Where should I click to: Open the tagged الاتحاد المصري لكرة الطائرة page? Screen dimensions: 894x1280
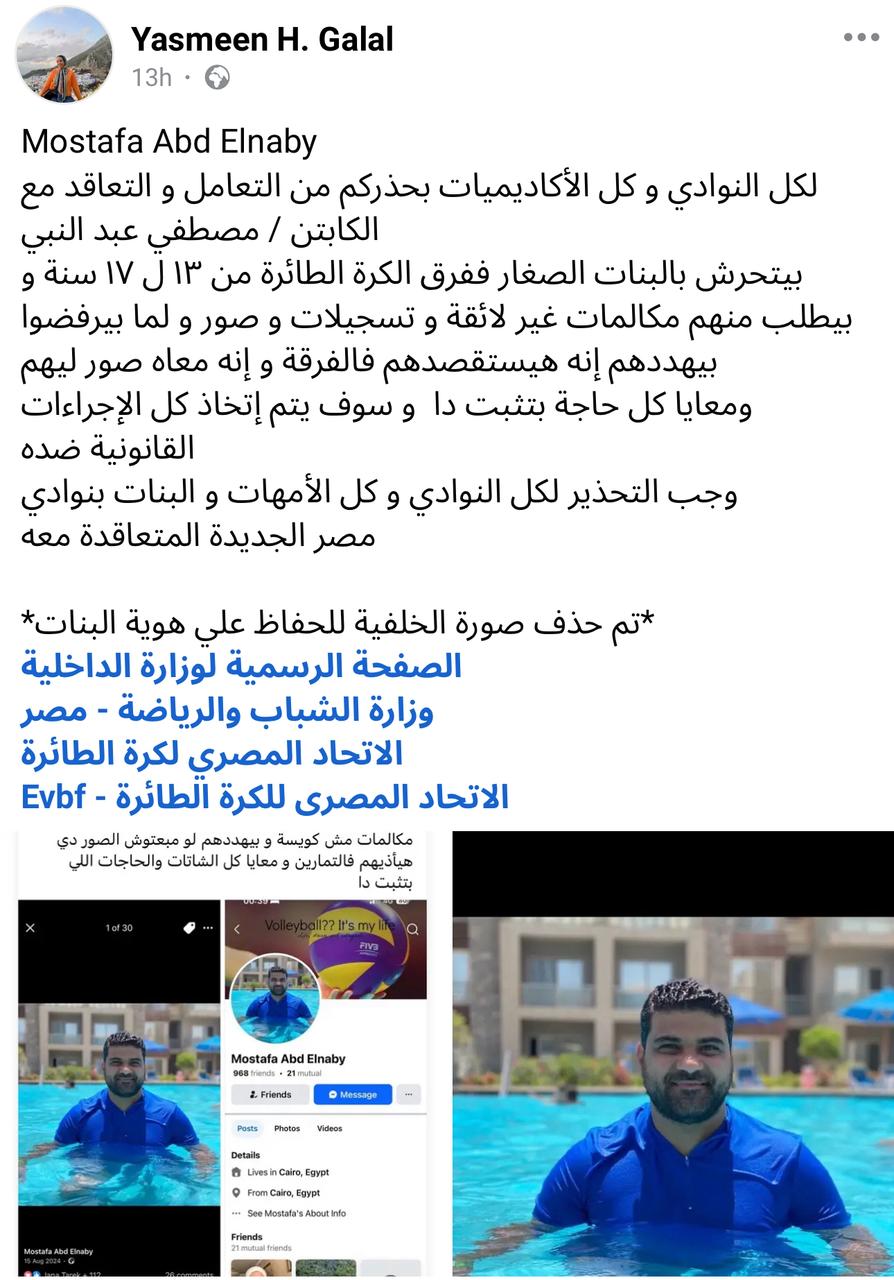pyautogui.click(x=212, y=753)
